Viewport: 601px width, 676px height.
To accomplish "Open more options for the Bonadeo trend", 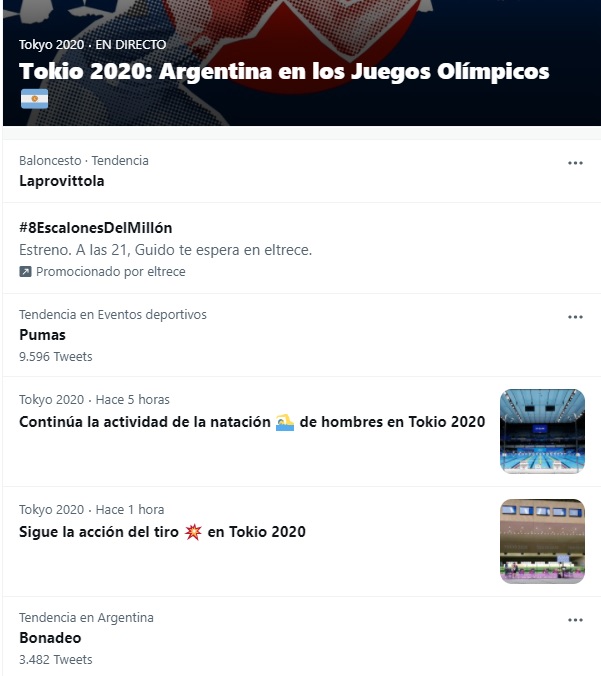I will coord(575,620).
